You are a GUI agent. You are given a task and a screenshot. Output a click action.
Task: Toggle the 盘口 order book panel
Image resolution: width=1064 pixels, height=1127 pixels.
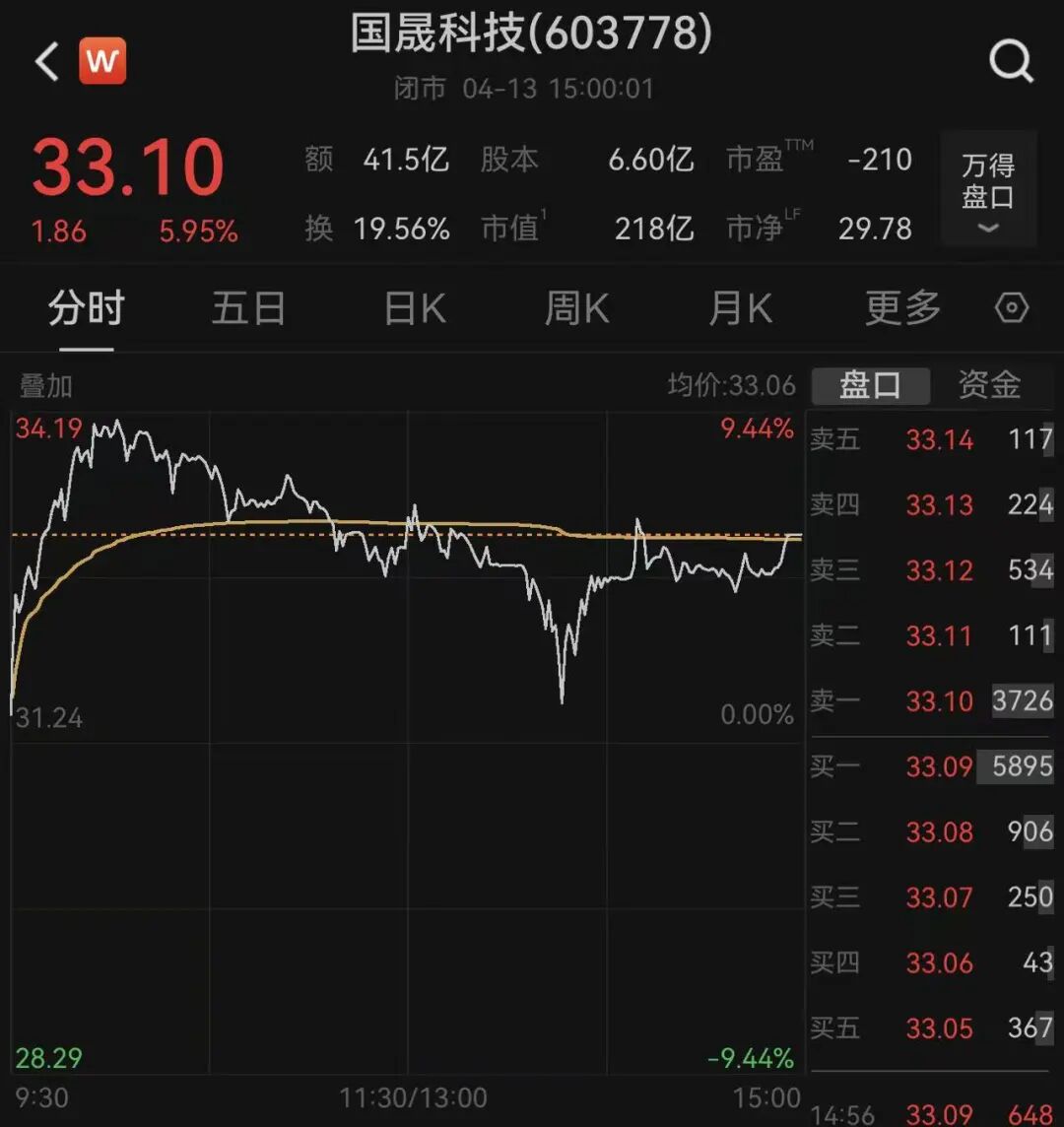(871, 385)
